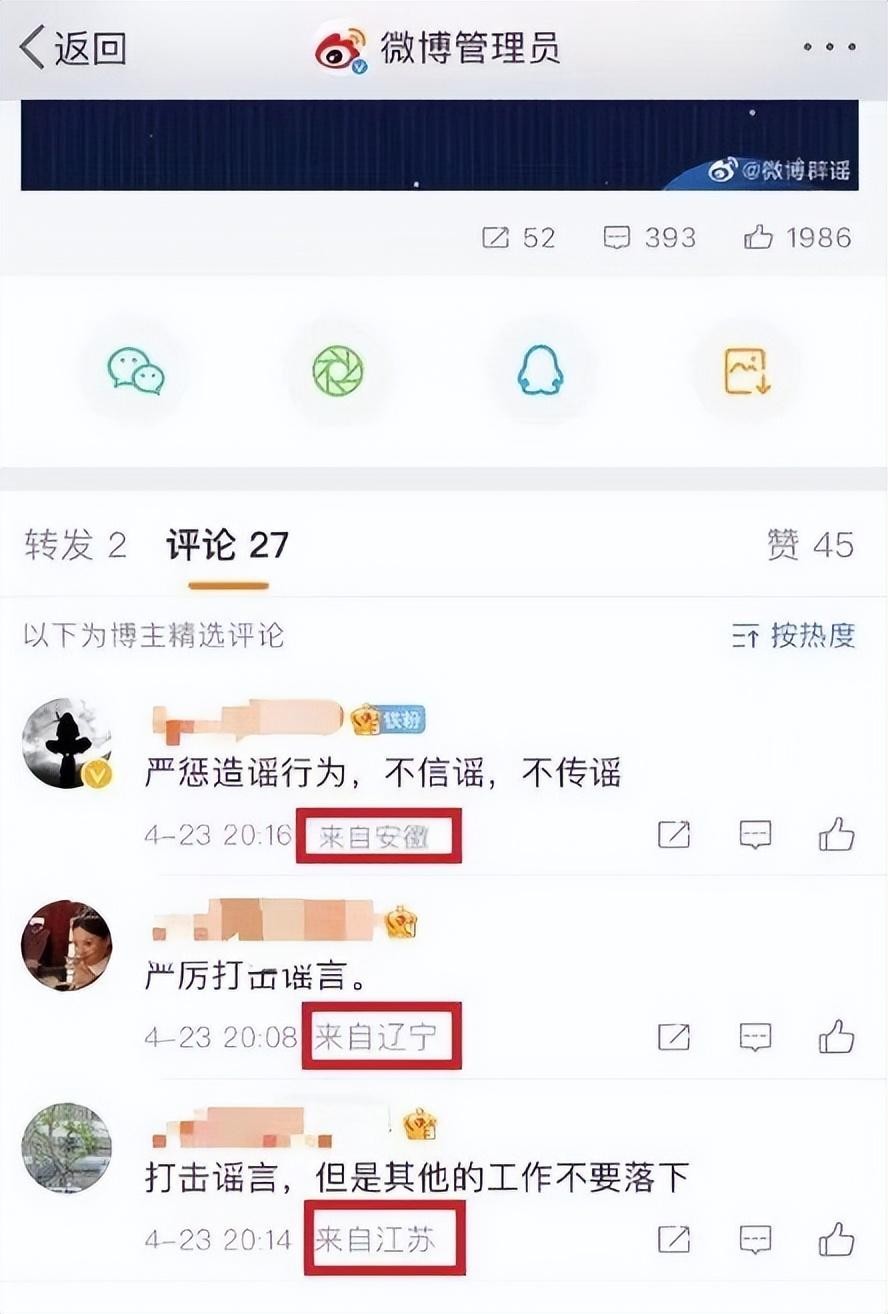Like the comment "严惩造谣行为，不信谣，不传谣"

pos(836,834)
